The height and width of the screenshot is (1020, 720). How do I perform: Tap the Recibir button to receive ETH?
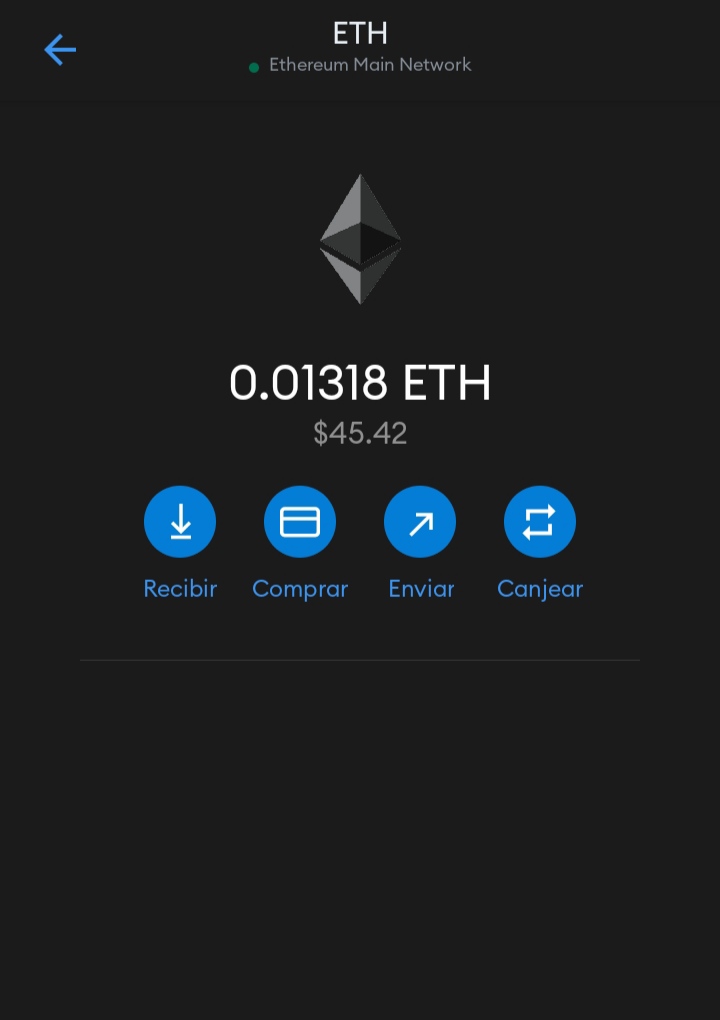(180, 522)
